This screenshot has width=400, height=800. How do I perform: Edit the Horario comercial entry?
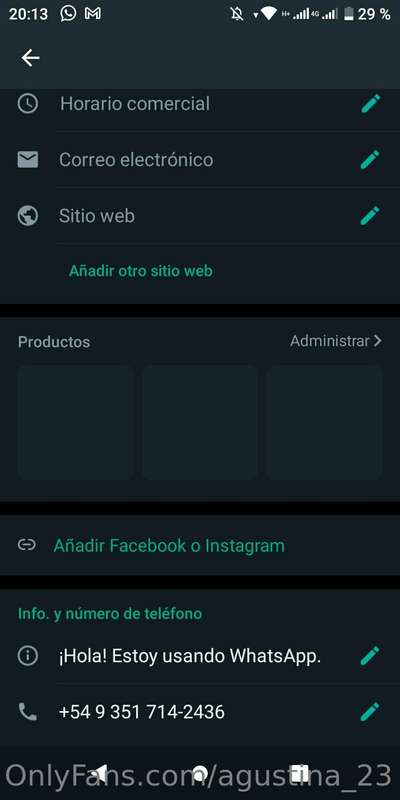370,104
